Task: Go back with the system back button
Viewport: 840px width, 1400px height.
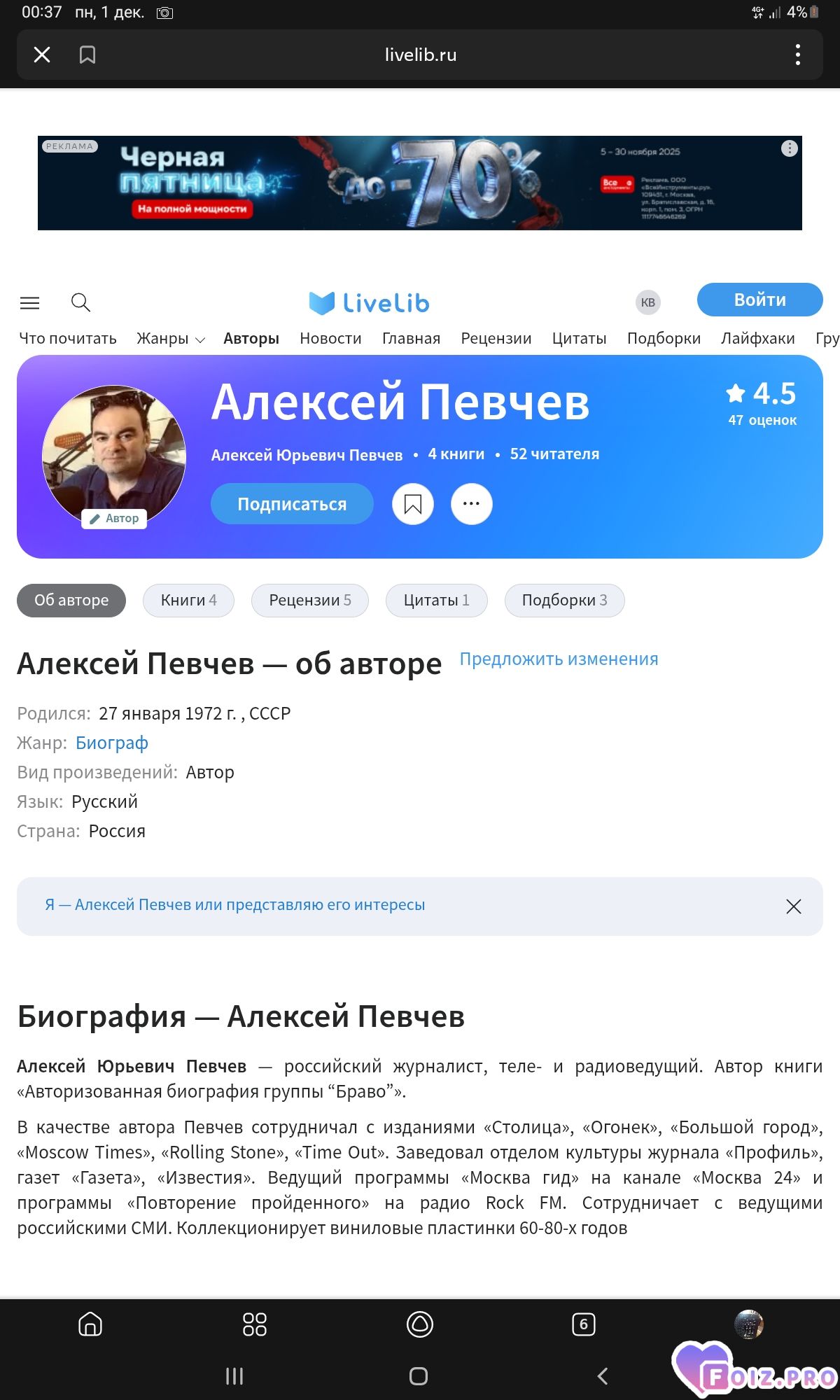Action: click(603, 1376)
